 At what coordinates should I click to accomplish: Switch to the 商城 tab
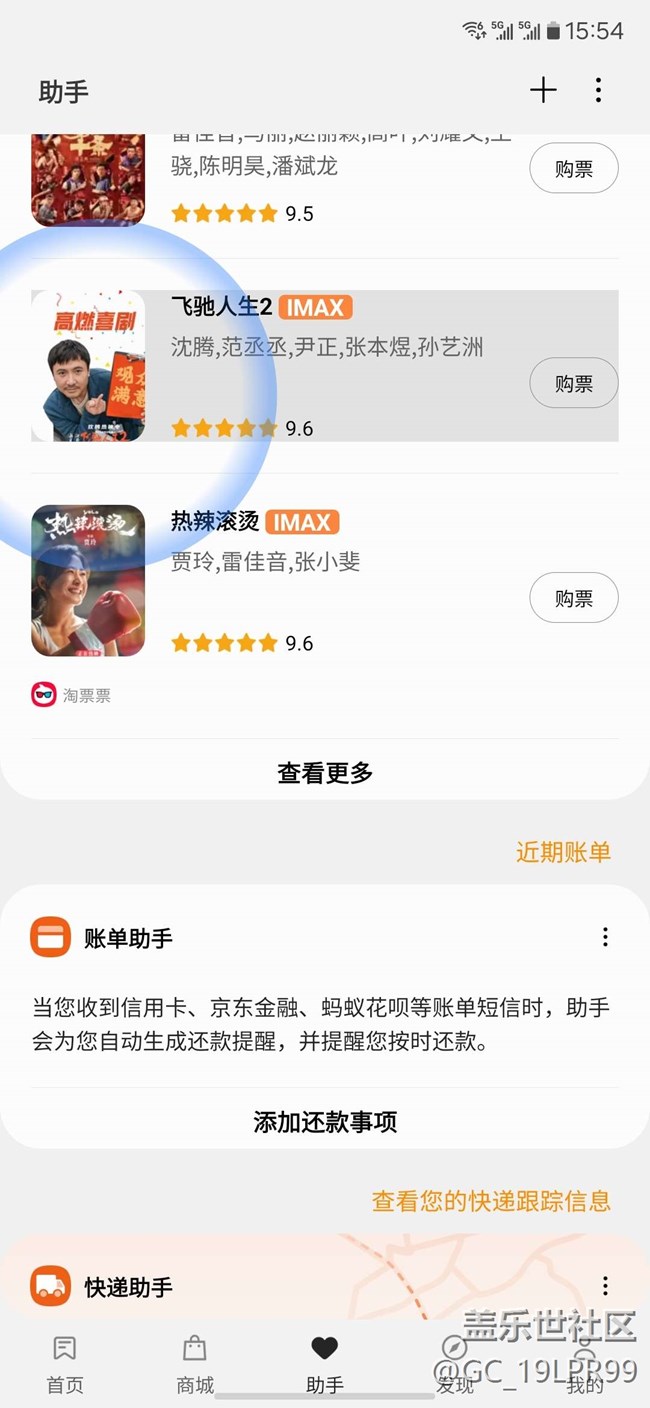(x=195, y=1364)
